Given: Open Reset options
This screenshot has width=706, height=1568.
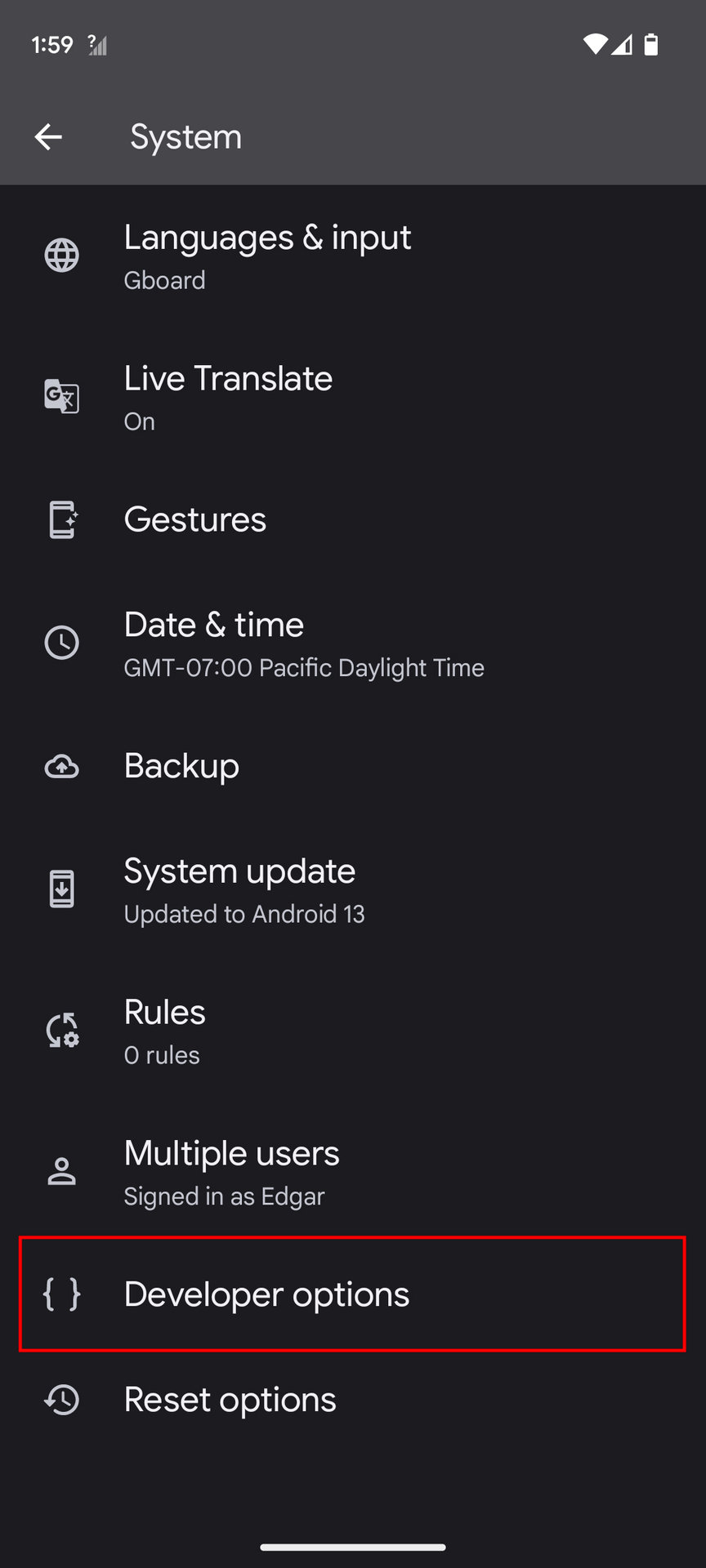Looking at the screenshot, I should [230, 1401].
